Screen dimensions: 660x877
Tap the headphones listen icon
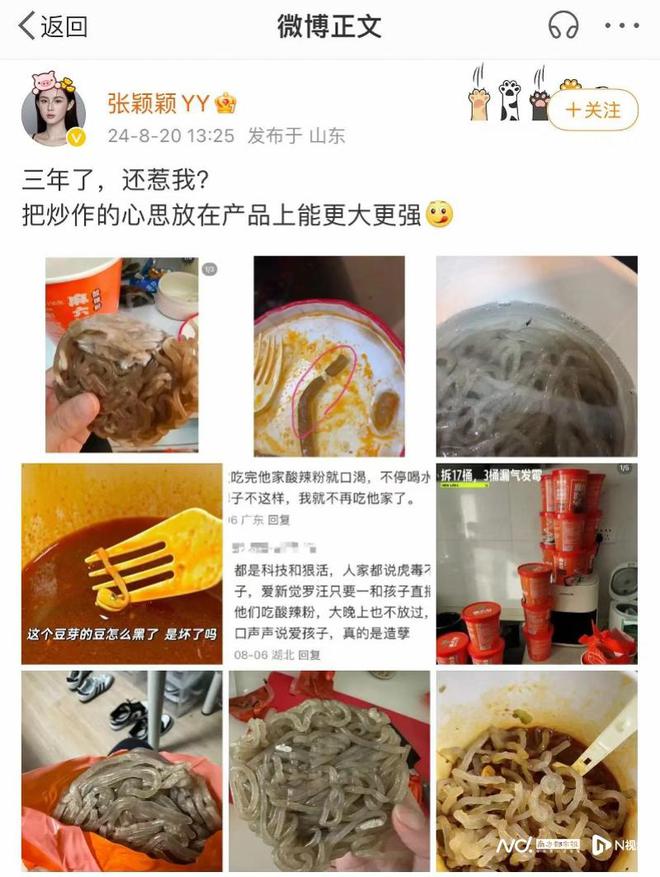565,26
